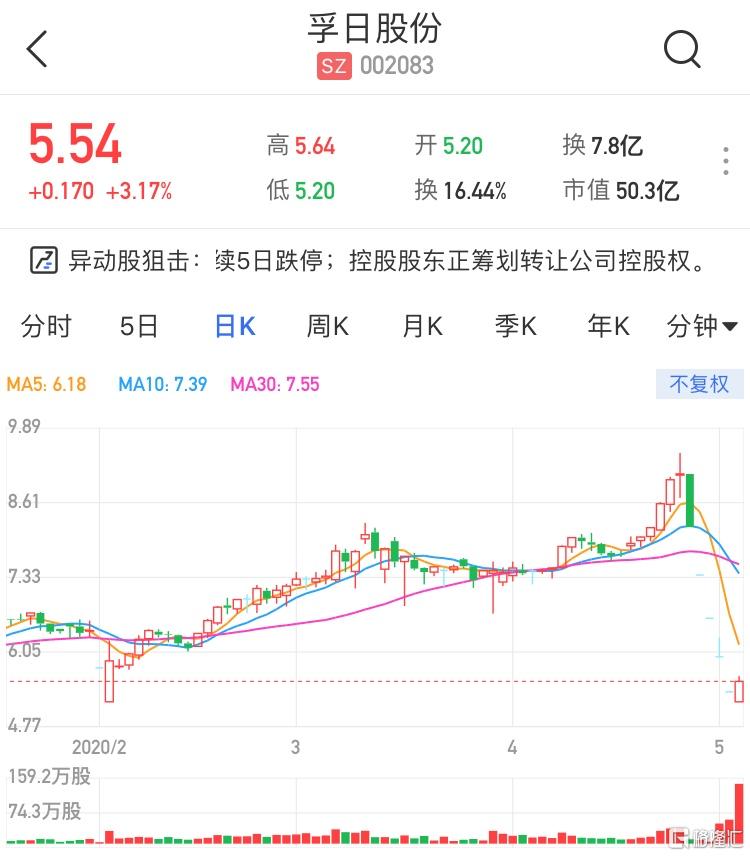
Task: Expand the 分钟 interval dropdown
Action: tap(702, 326)
